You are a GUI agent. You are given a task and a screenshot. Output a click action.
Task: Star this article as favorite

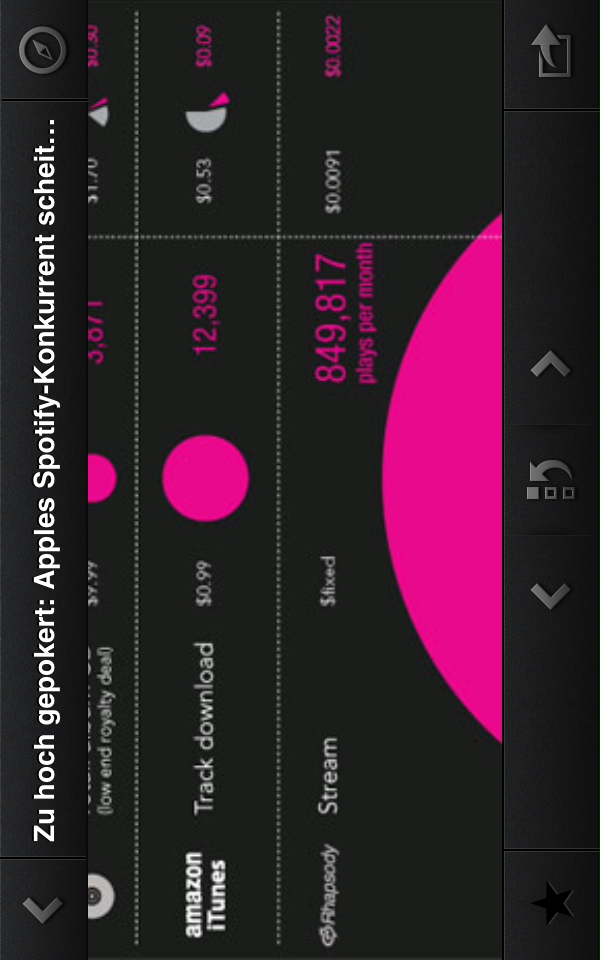(553, 904)
